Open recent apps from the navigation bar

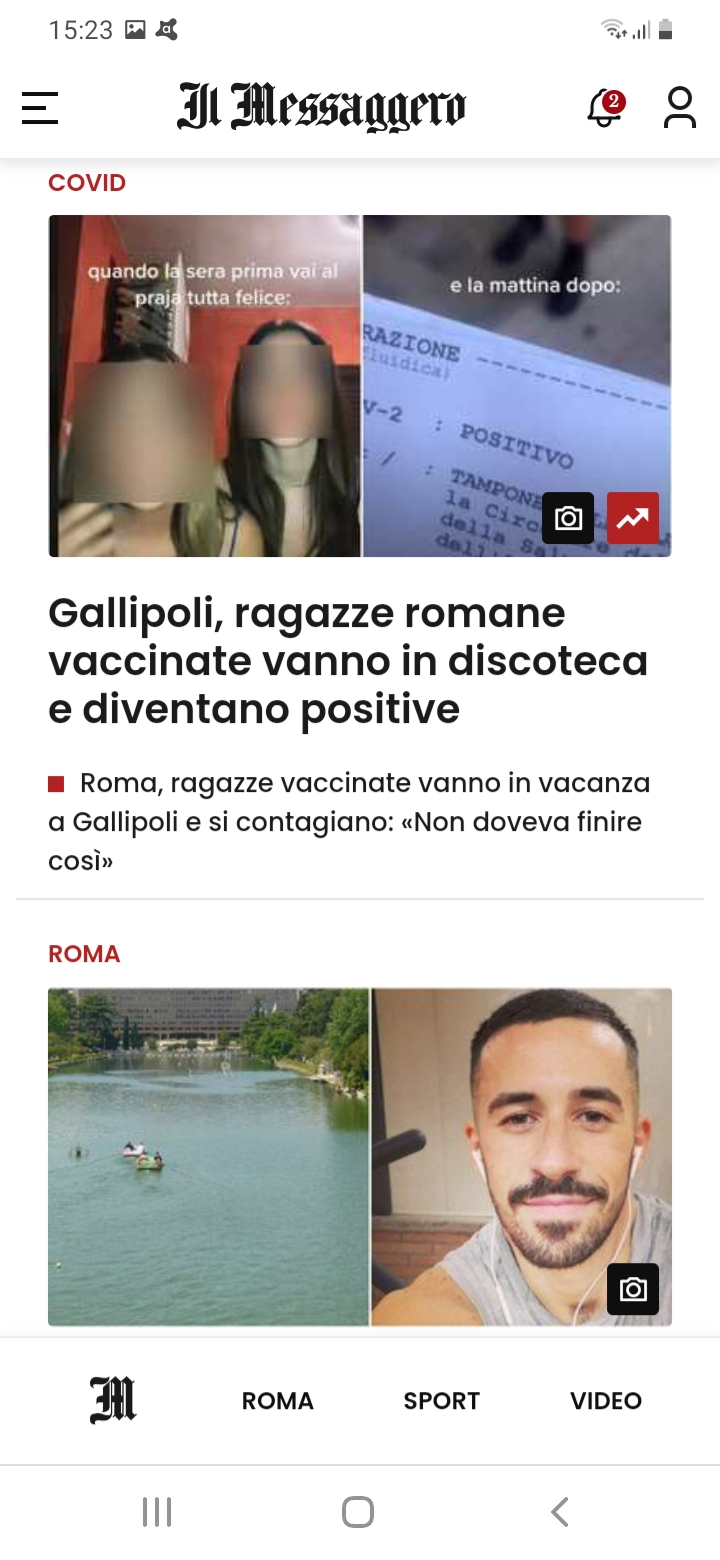coord(157,1512)
